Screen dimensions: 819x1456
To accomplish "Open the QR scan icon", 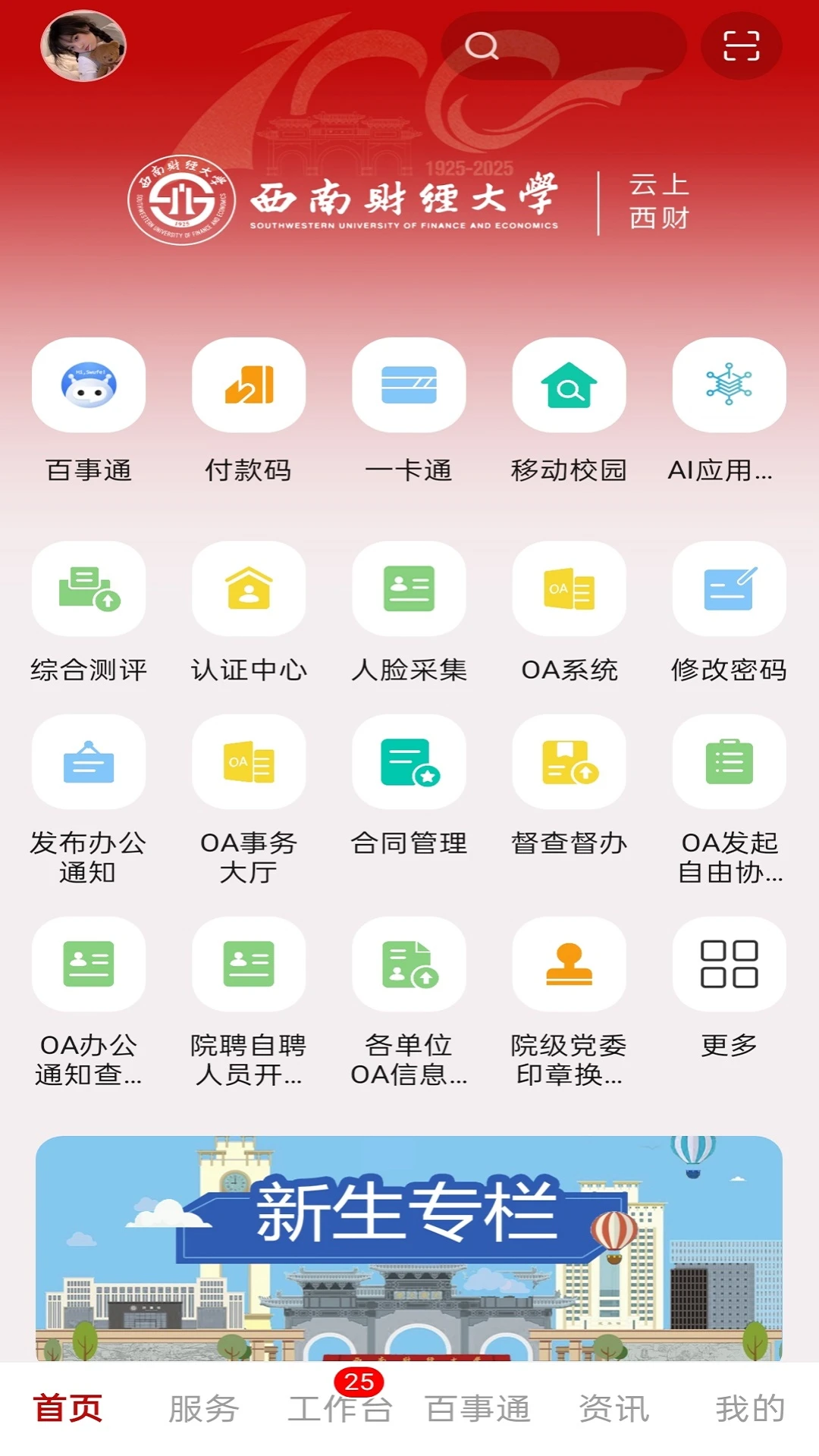I will [741, 46].
